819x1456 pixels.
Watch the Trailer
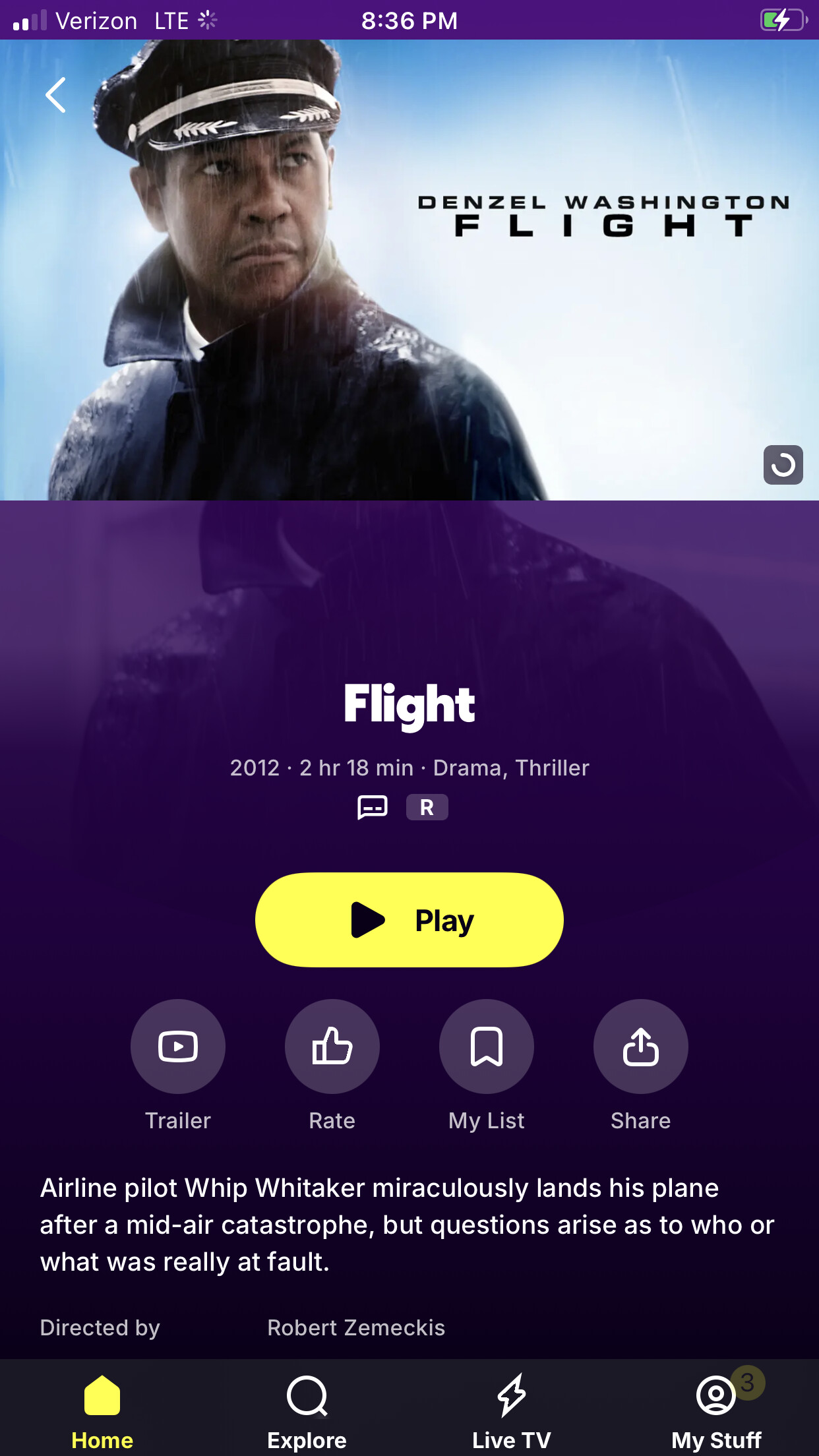[x=178, y=1046]
